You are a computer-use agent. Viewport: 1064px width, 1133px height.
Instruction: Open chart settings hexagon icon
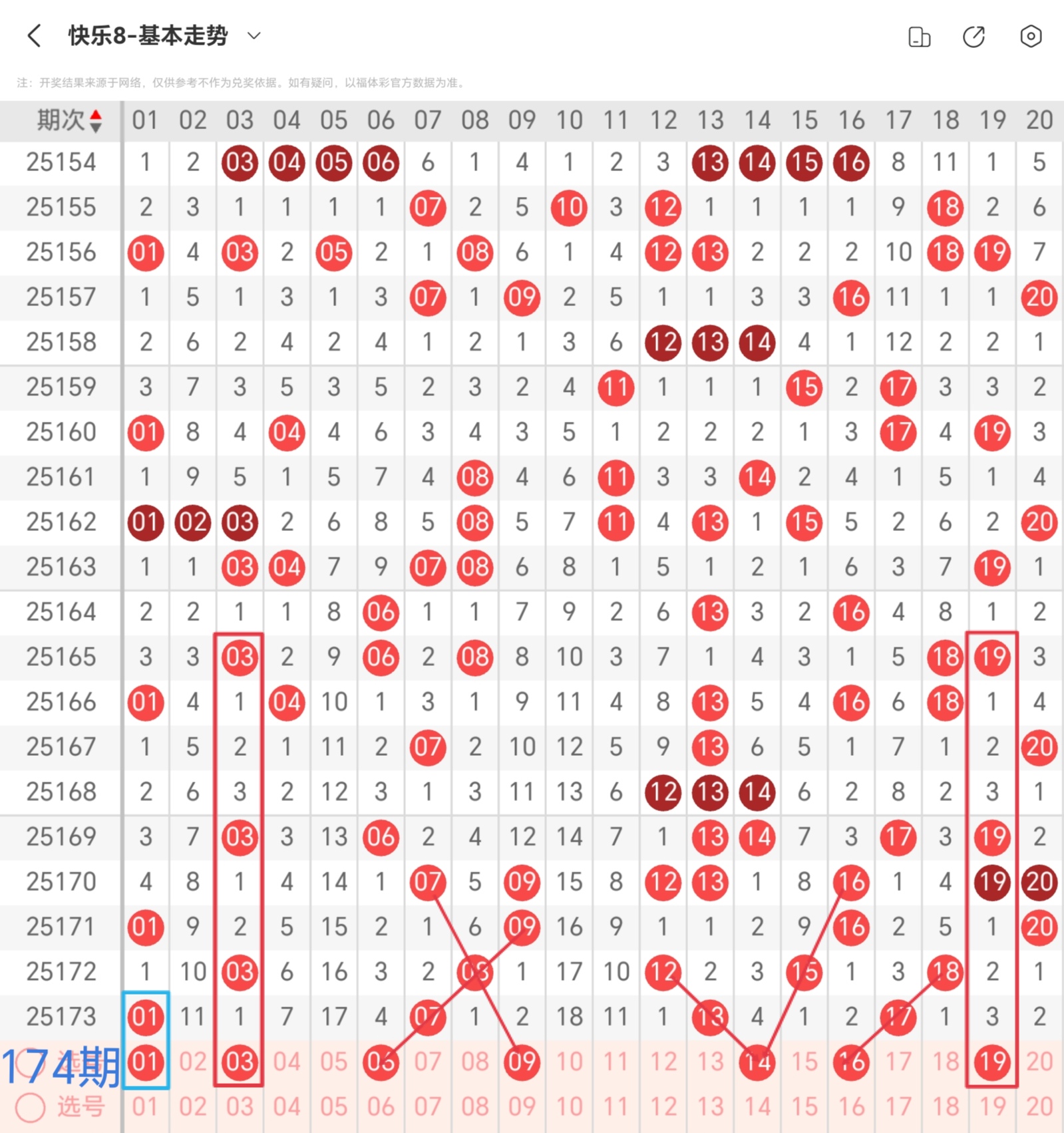click(1030, 36)
